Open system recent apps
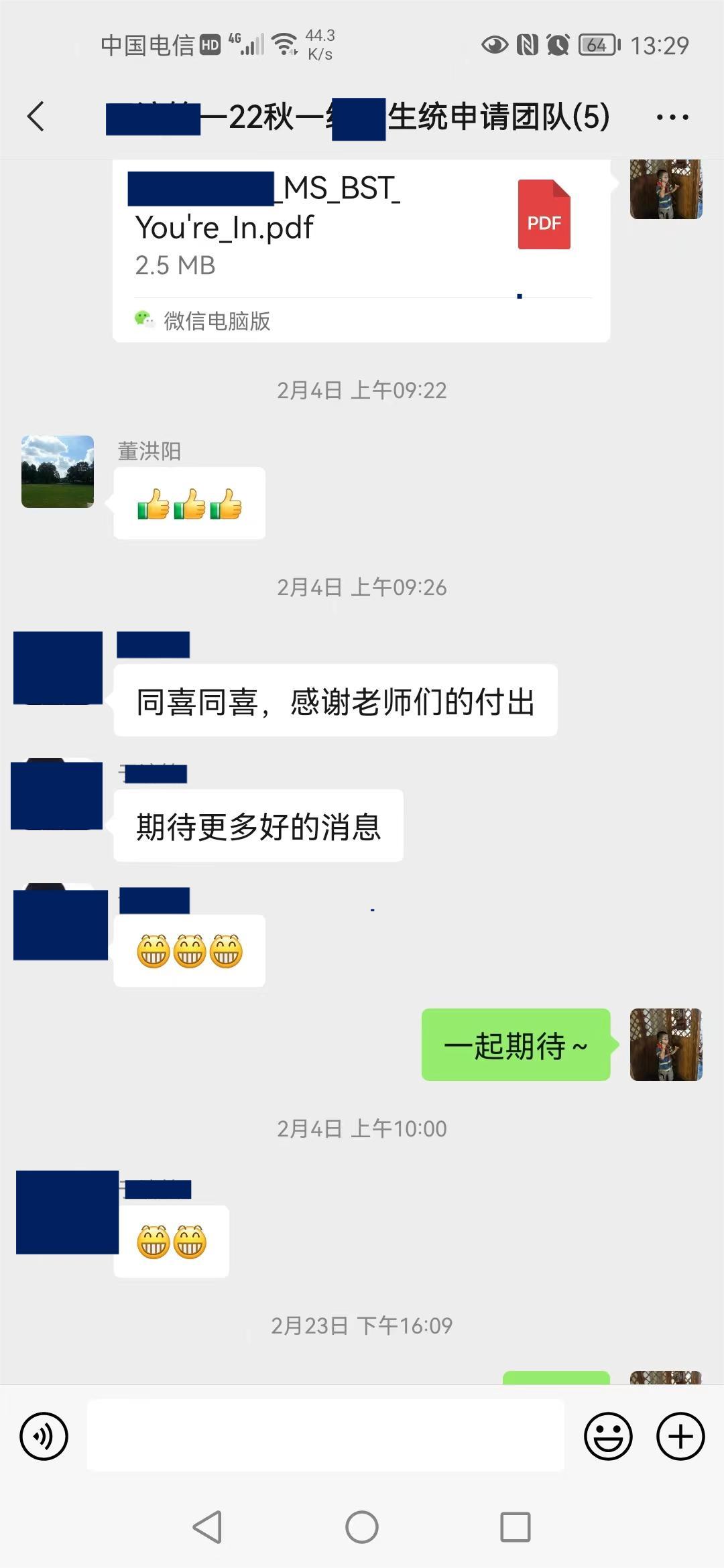Screen dimensions: 724x1568 coord(516,1527)
